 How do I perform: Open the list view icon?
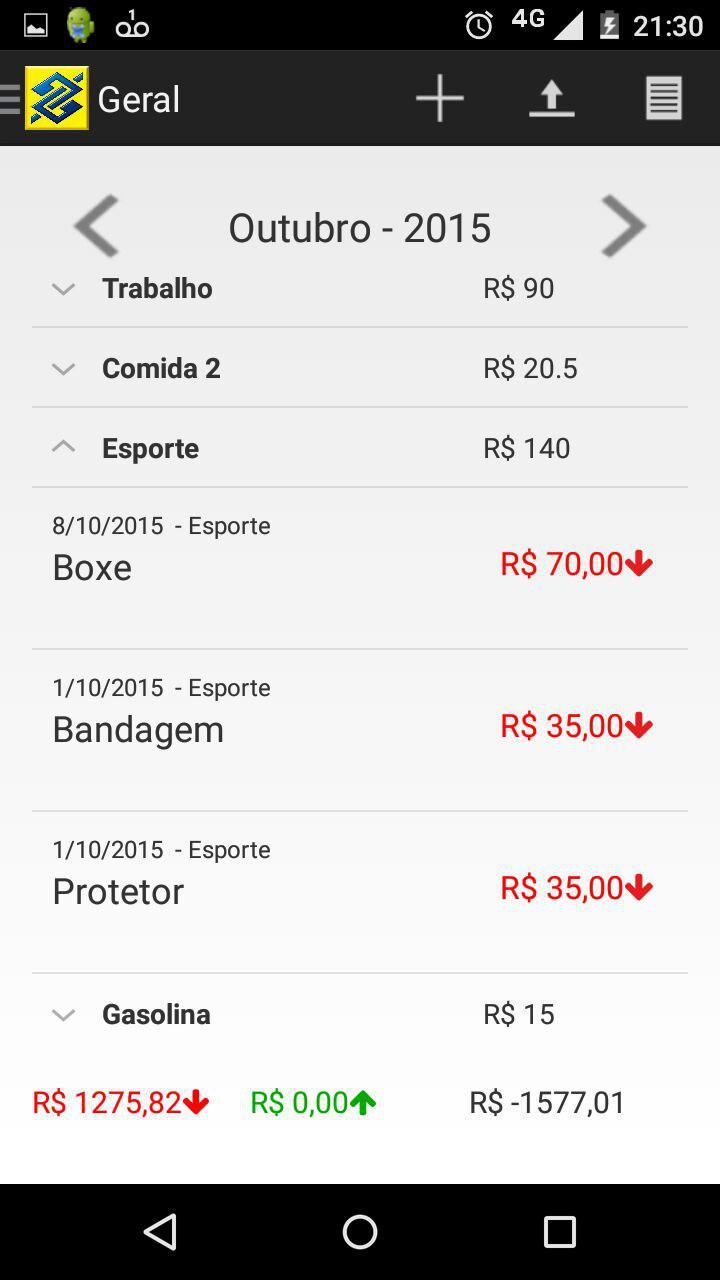tap(663, 99)
